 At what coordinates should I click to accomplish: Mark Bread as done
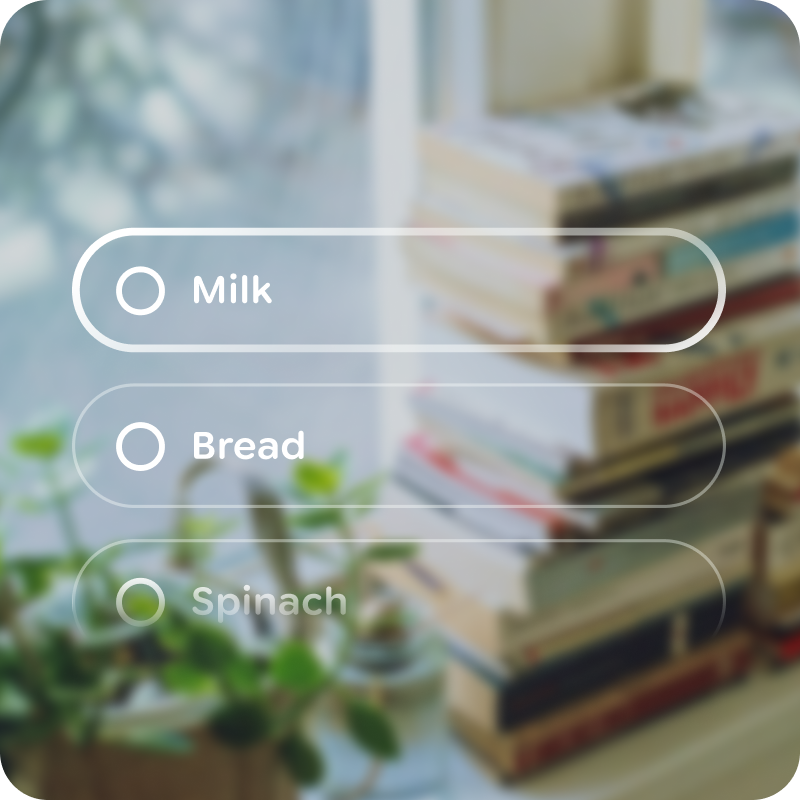[x=140, y=446]
